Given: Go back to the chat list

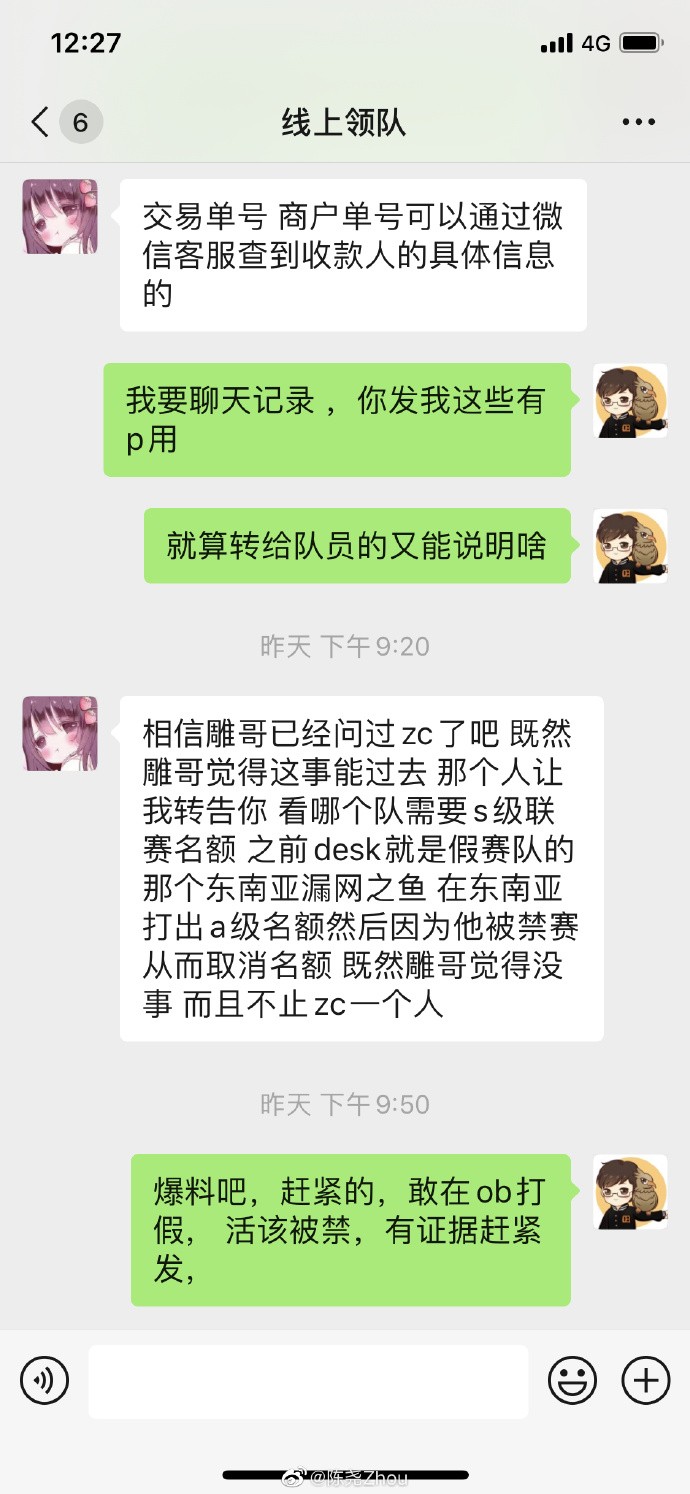Looking at the screenshot, I should point(42,123).
